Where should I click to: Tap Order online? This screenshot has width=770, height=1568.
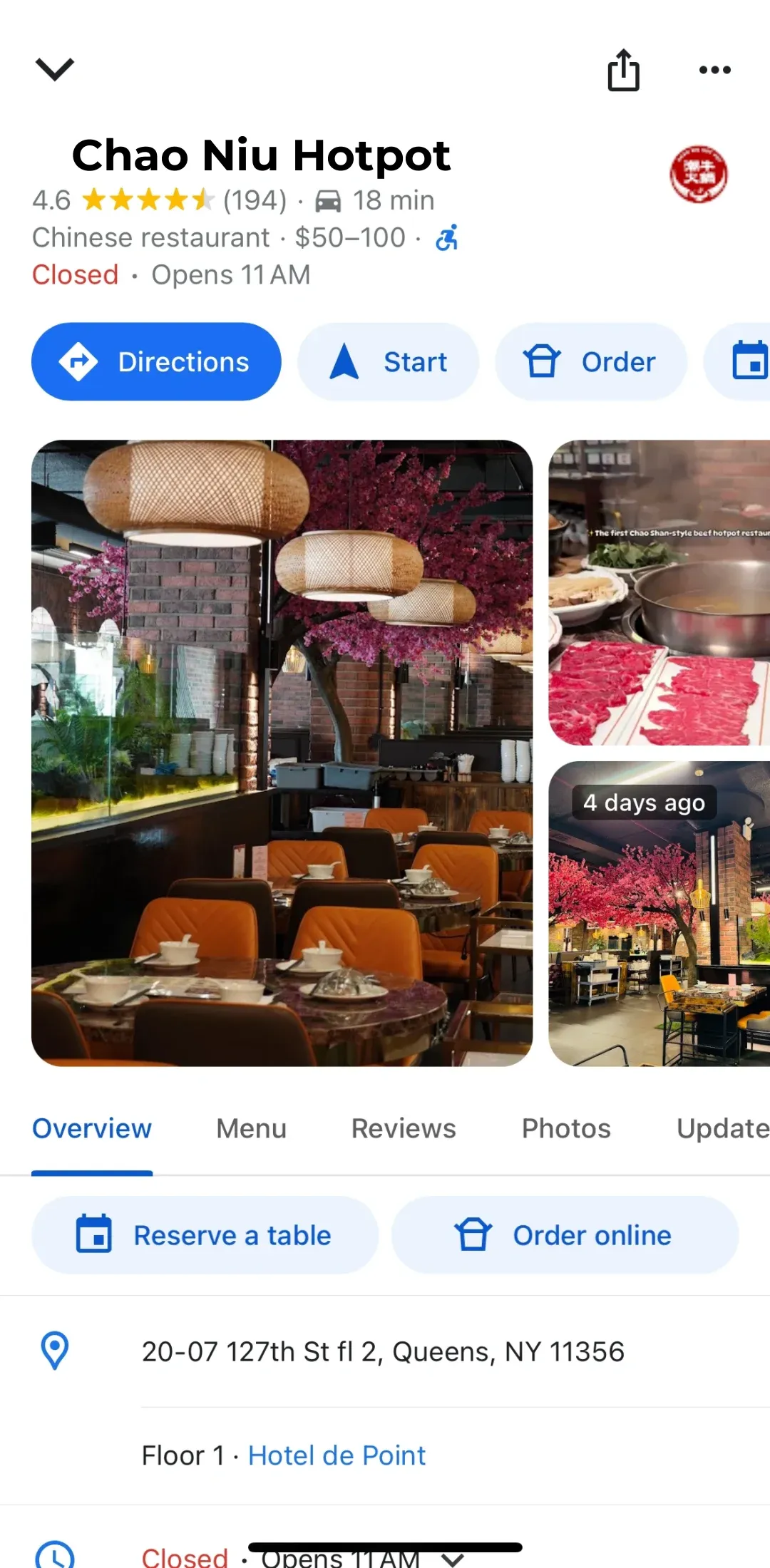565,1236
